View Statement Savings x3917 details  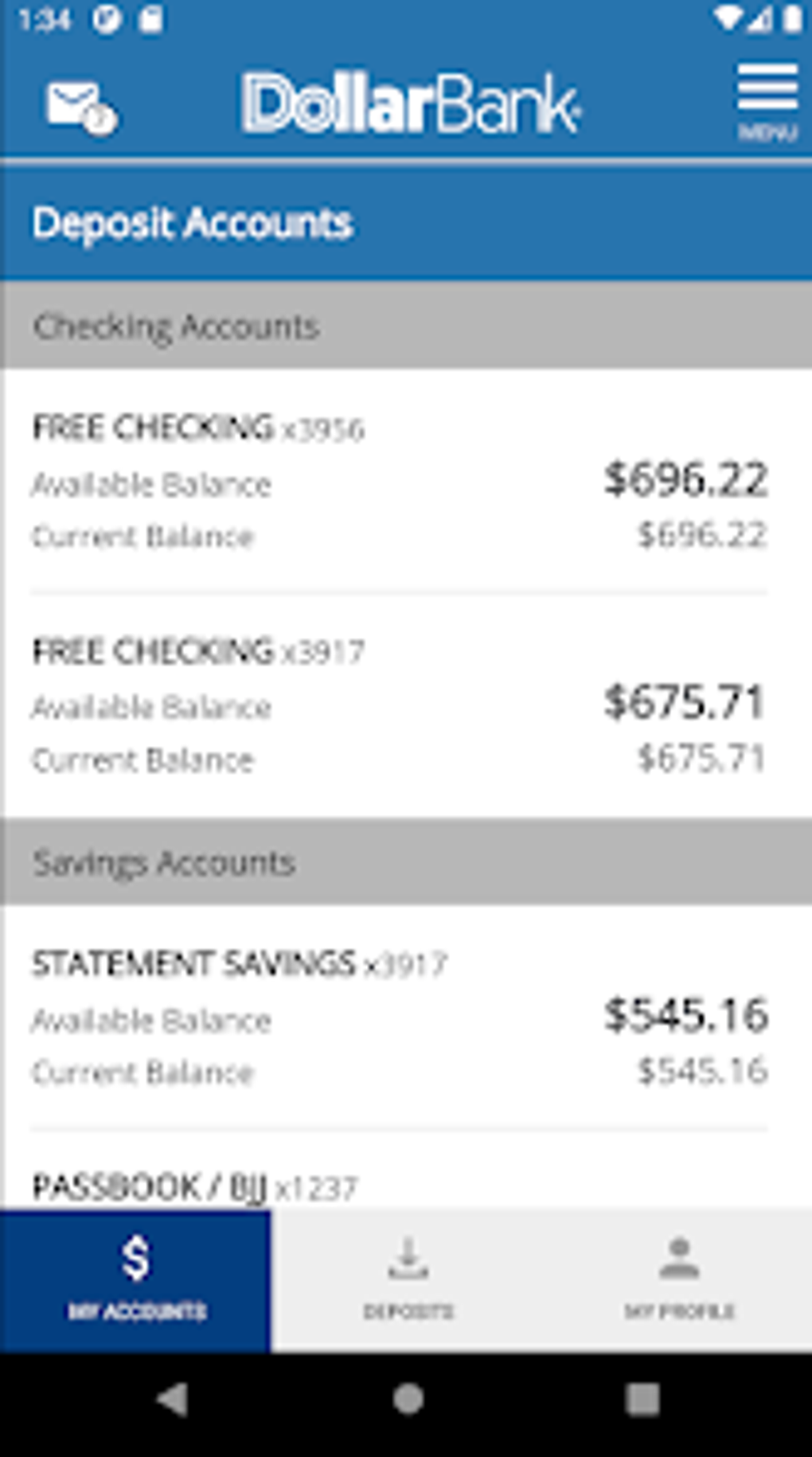click(406, 1017)
